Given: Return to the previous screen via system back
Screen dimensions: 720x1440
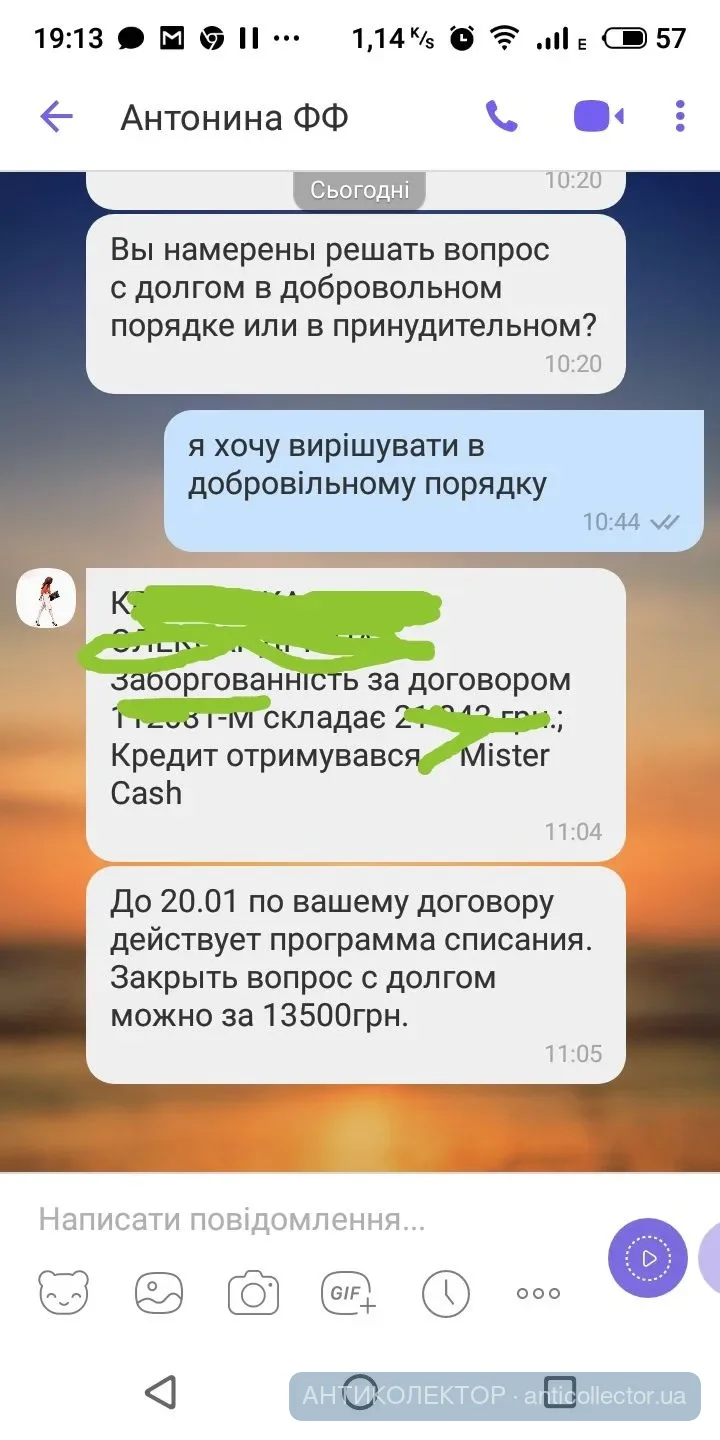Looking at the screenshot, I should [161, 1391].
